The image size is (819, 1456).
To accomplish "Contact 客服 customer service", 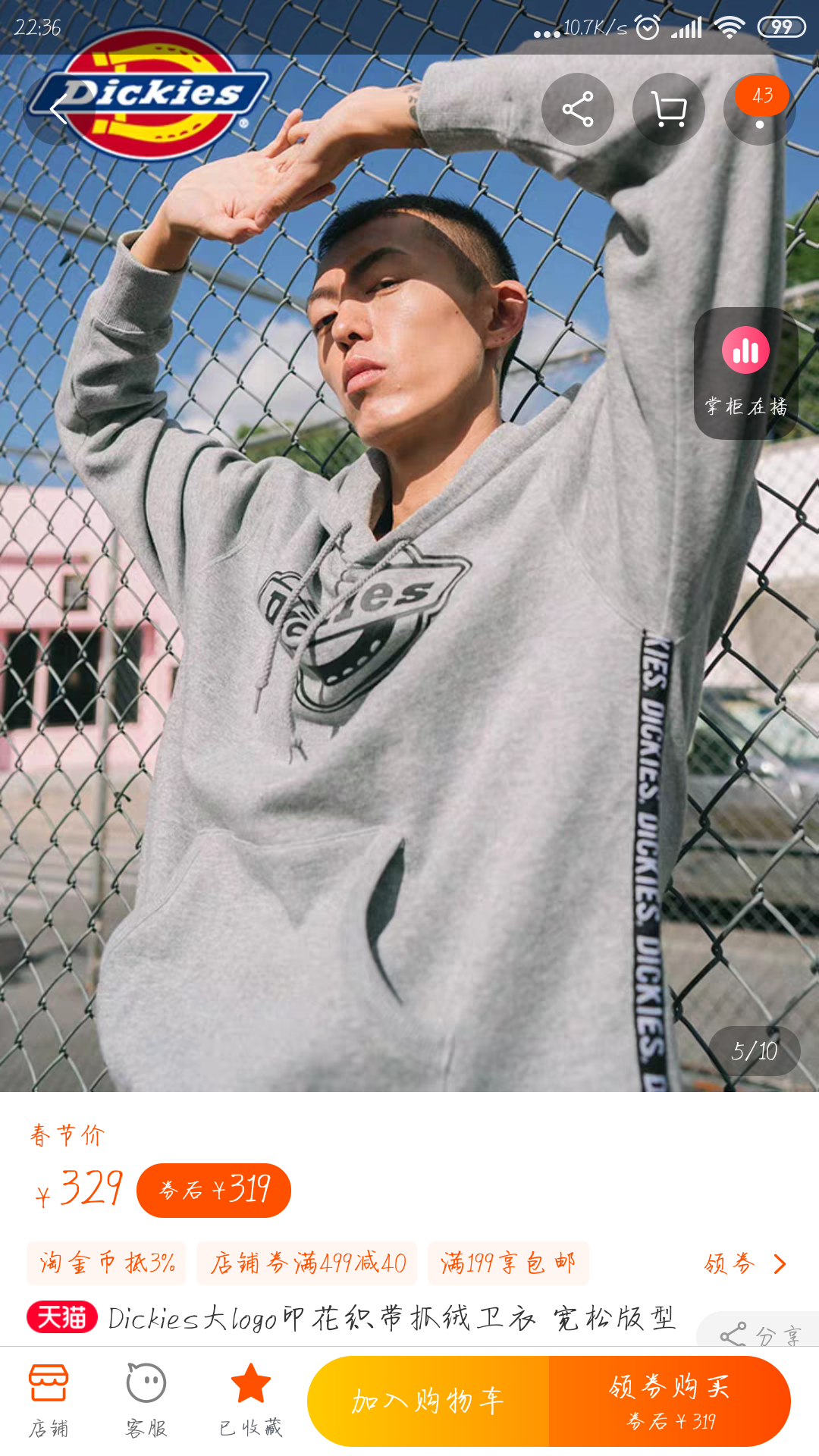I will click(x=146, y=1401).
